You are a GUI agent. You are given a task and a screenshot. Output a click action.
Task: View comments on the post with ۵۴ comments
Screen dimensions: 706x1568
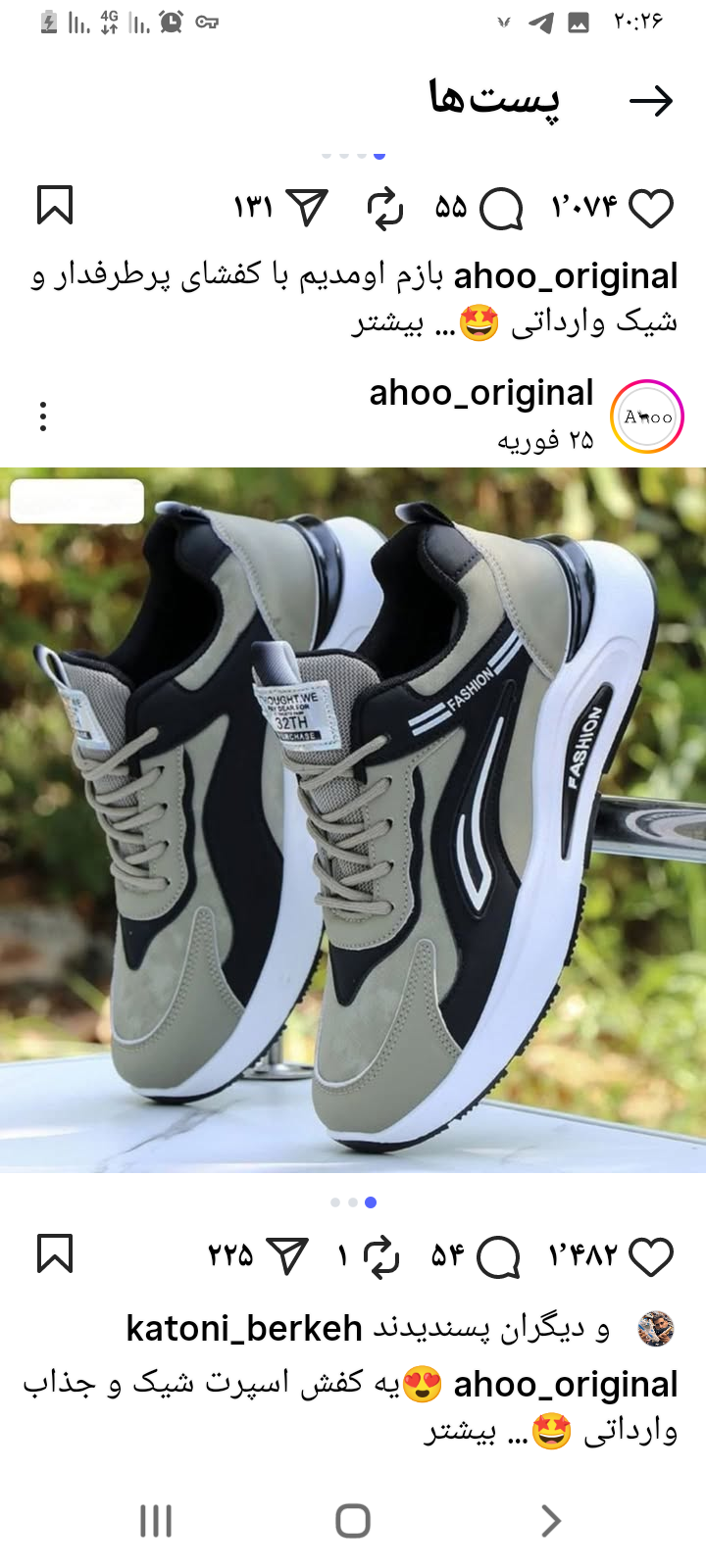tap(498, 1256)
